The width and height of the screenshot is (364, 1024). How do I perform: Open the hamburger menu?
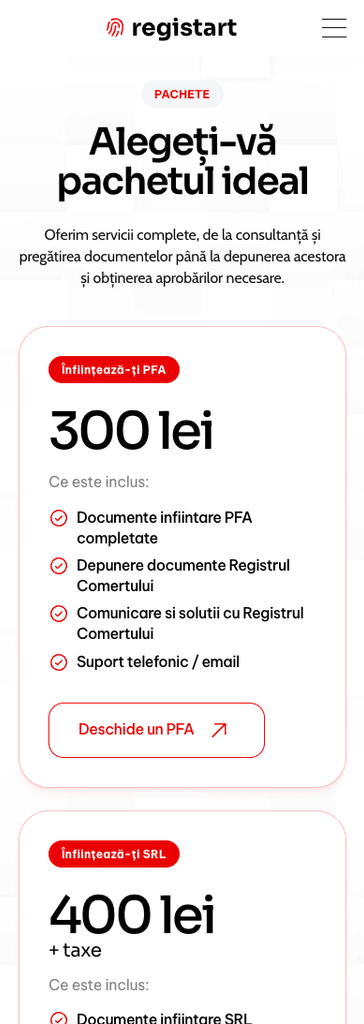pyautogui.click(x=334, y=28)
